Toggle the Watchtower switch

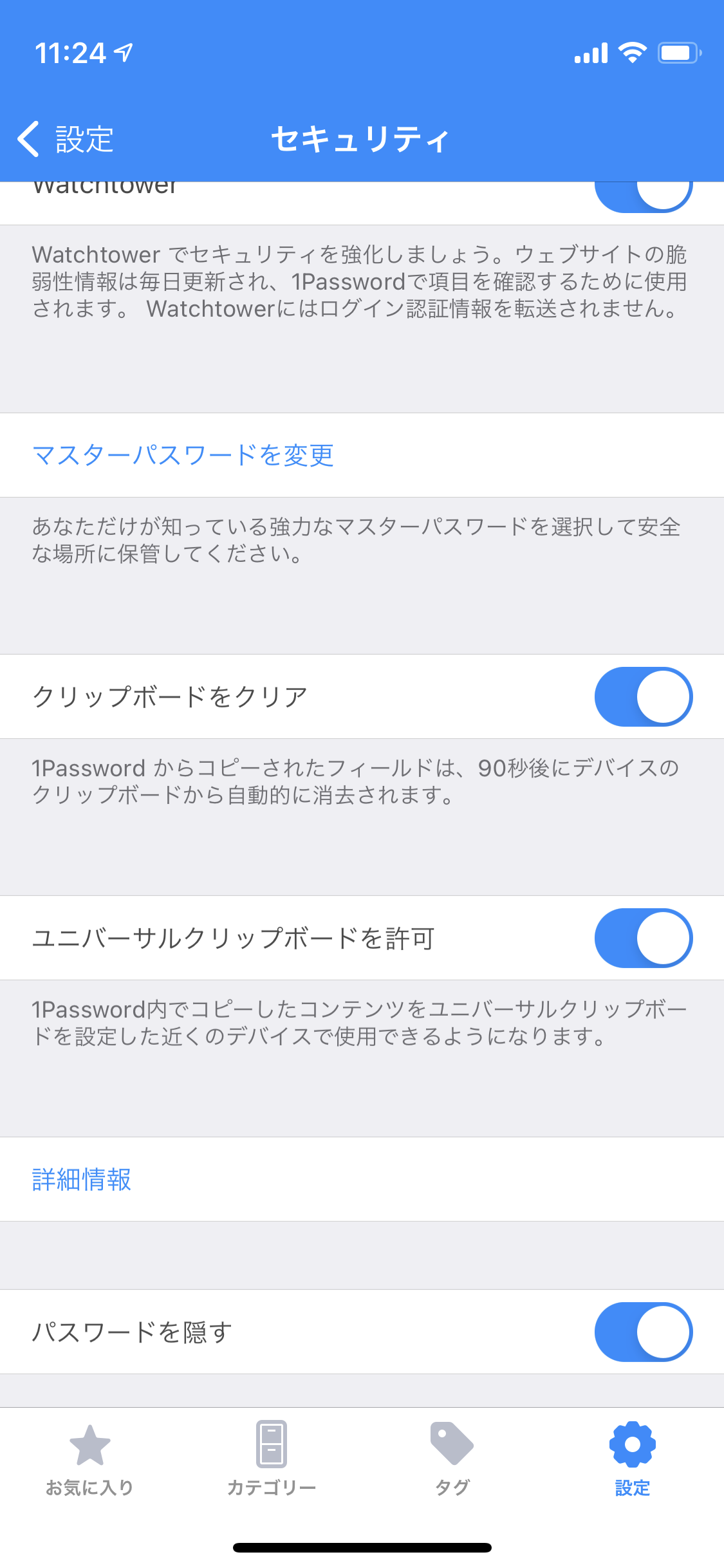[x=643, y=196]
